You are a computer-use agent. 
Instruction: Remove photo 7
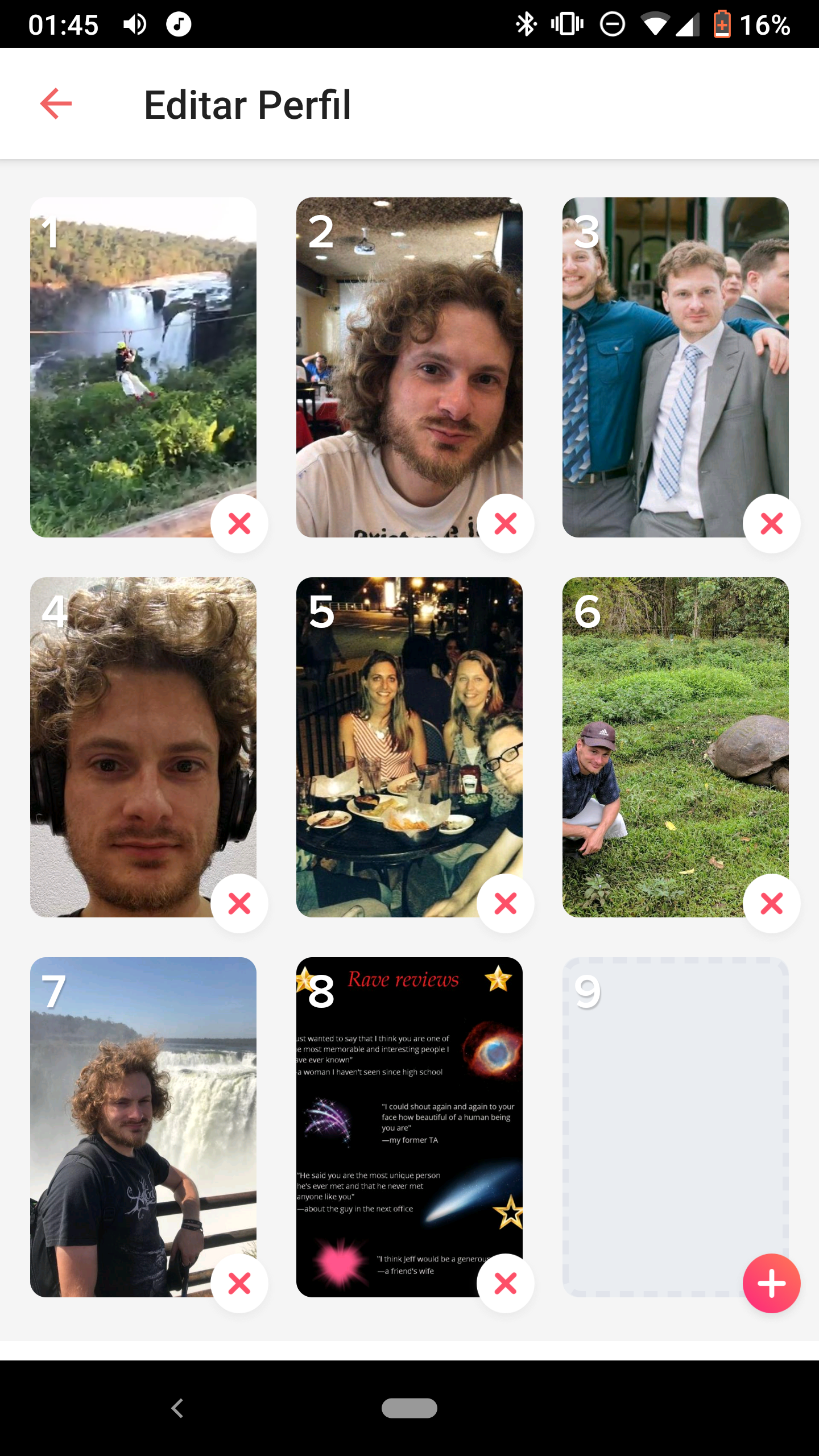pos(239,1283)
